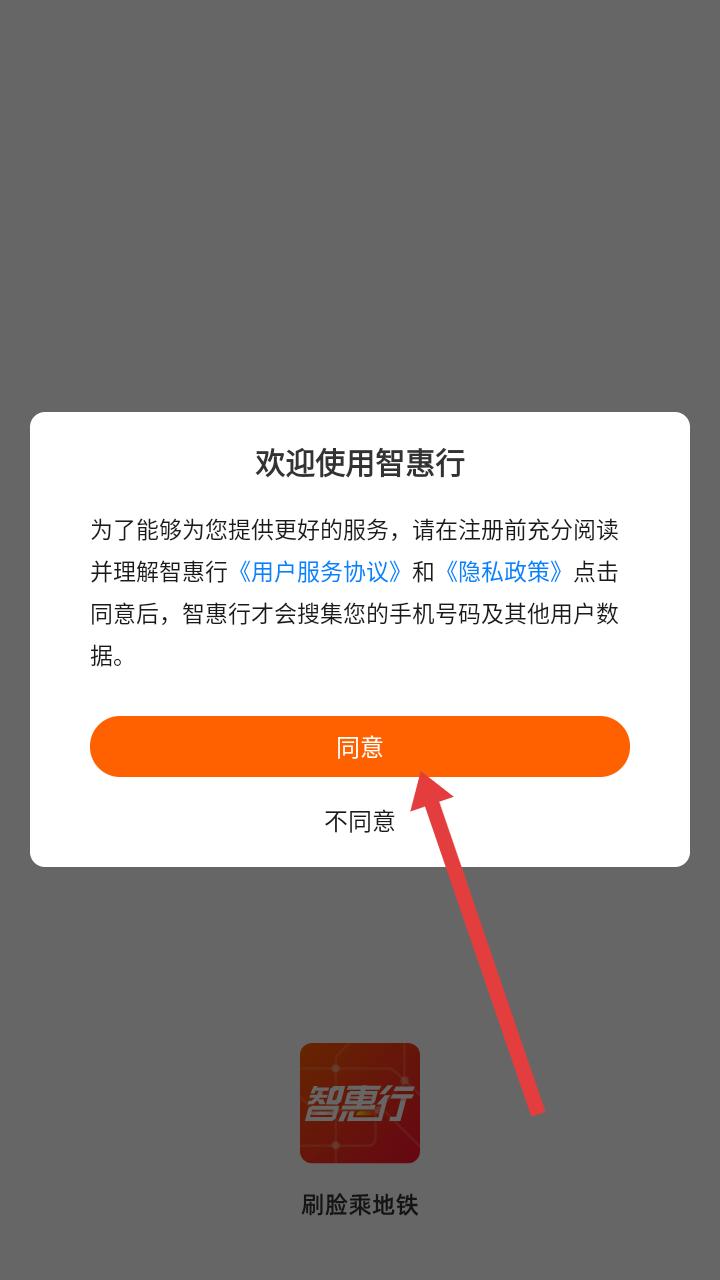
Task: Decline by tapping 不同意
Action: [360, 821]
